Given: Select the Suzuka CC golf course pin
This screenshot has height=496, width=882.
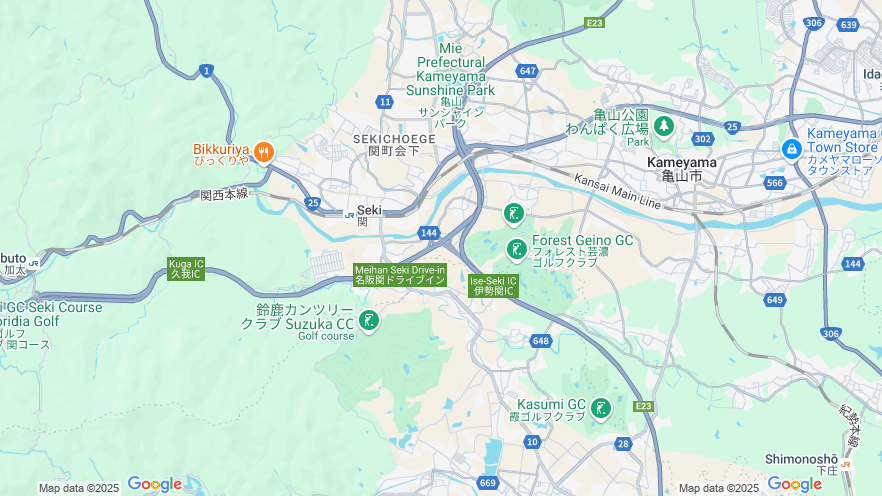Looking at the screenshot, I should pyautogui.click(x=370, y=321).
